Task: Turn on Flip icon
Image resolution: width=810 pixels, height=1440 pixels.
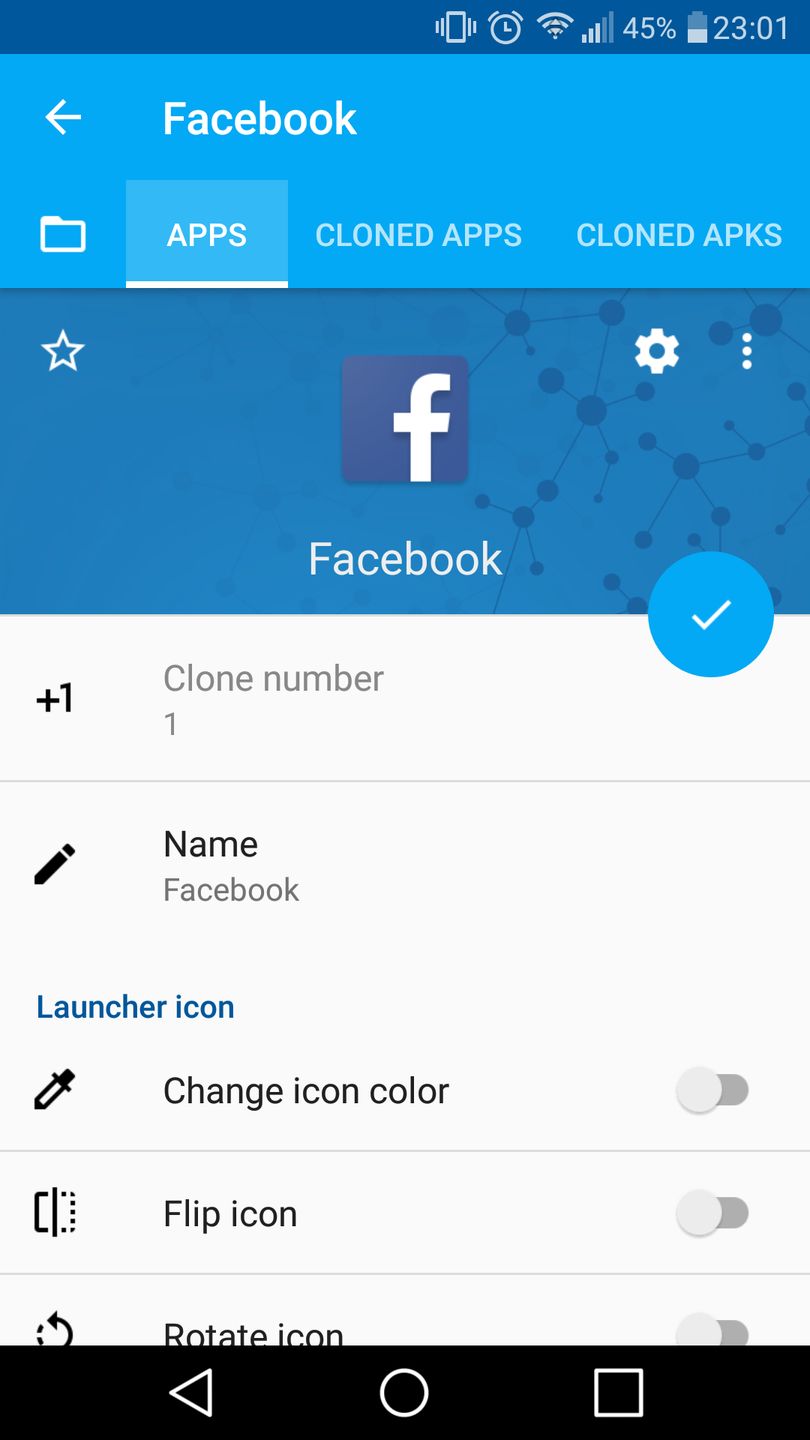Action: coord(712,1214)
